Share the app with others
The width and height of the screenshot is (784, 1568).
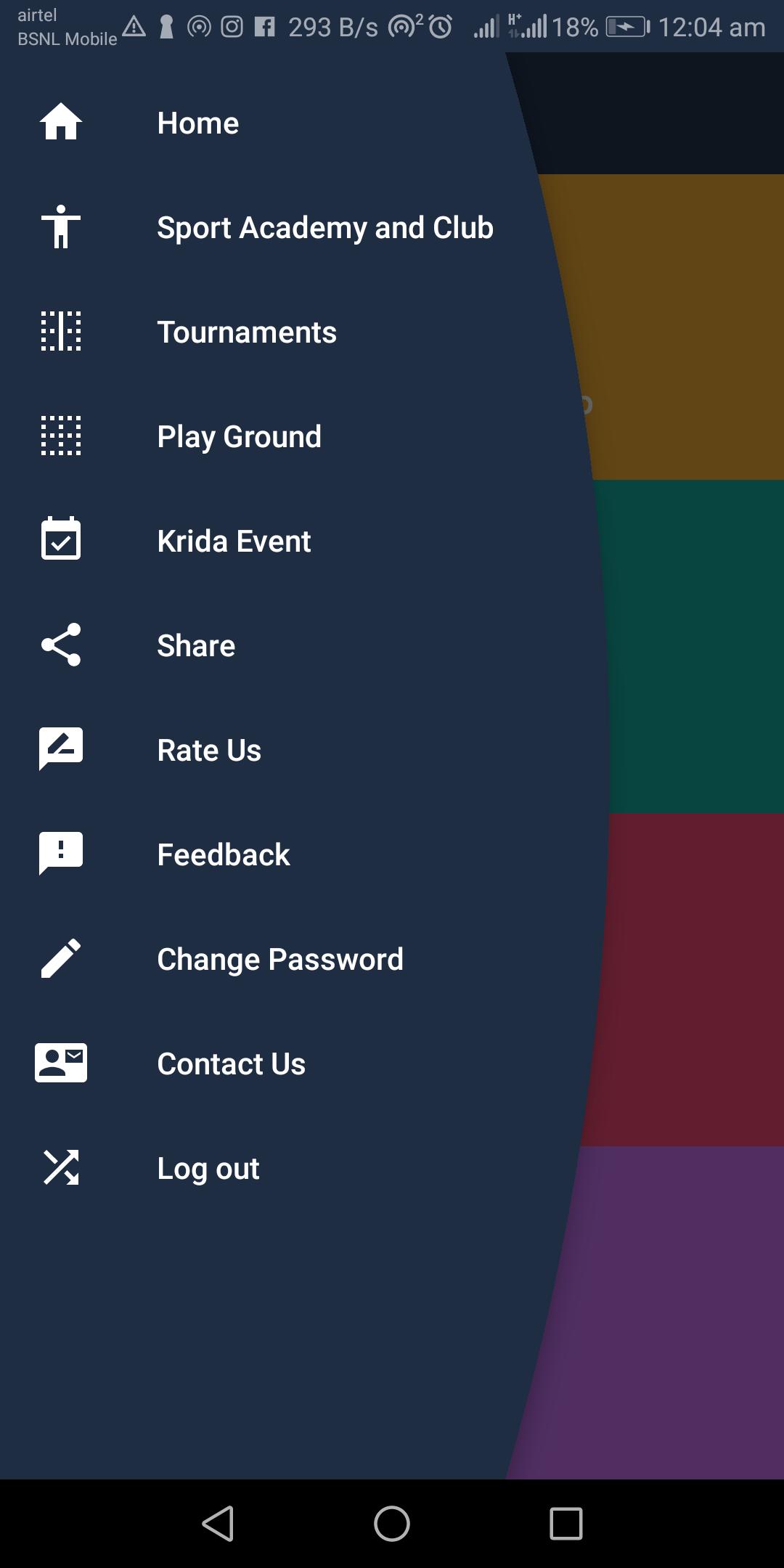[196, 646]
